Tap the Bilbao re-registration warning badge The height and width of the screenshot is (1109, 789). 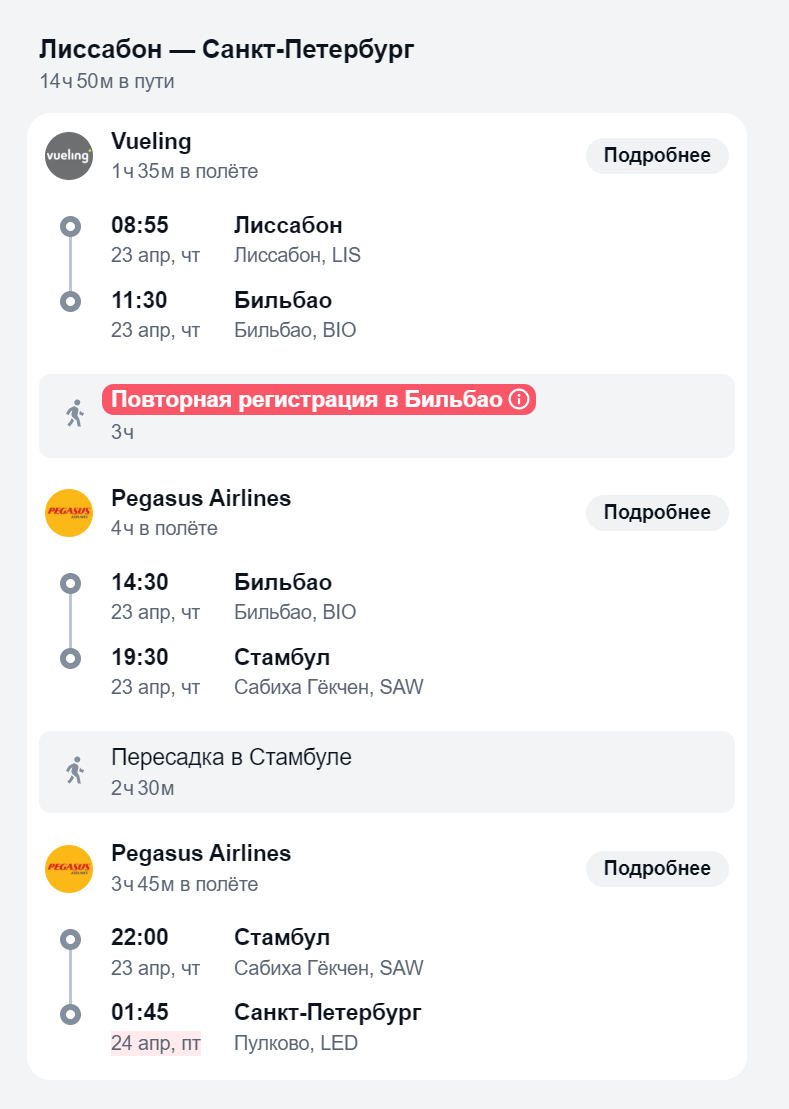[x=319, y=400]
